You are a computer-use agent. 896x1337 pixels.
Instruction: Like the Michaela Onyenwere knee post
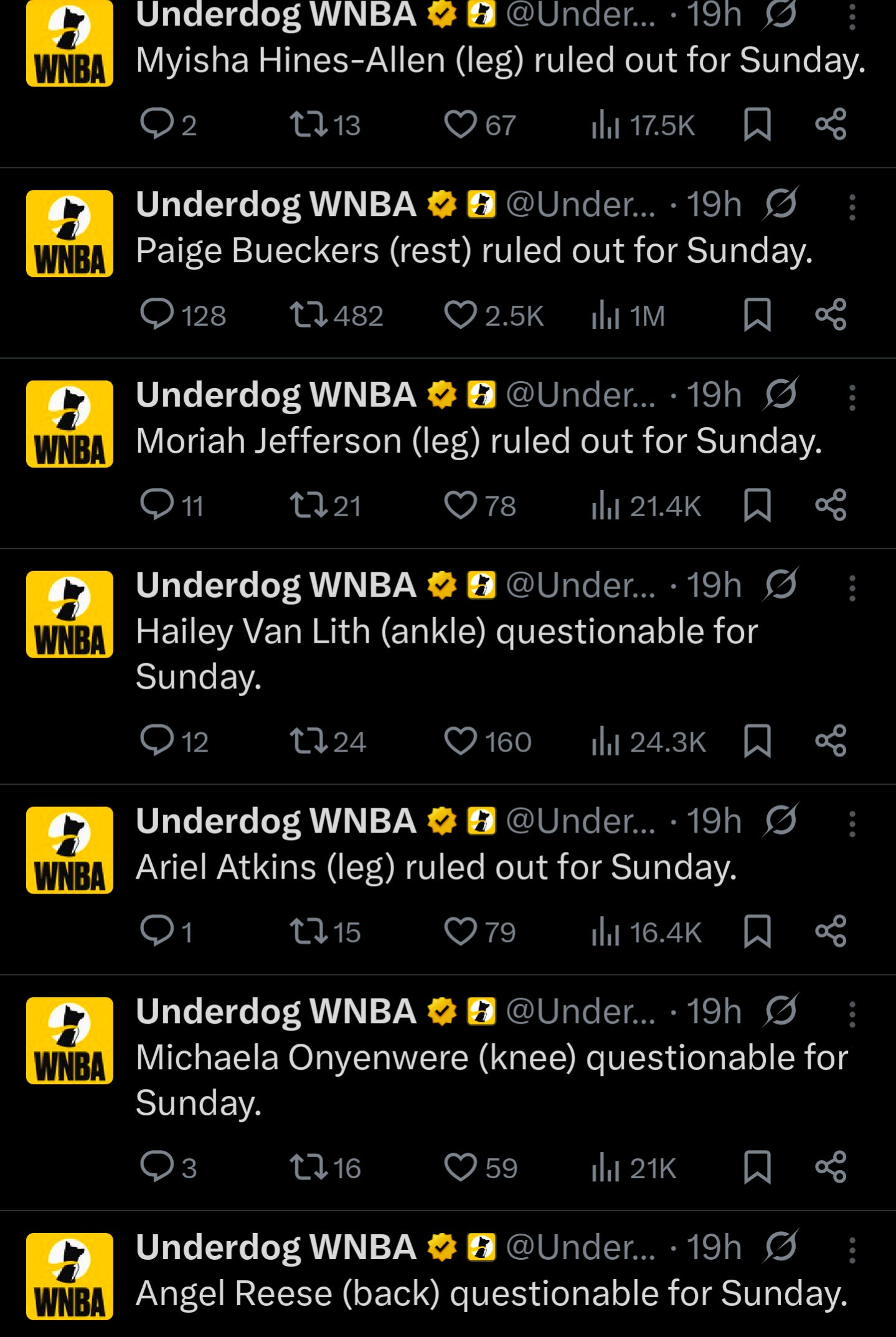coord(460,1168)
